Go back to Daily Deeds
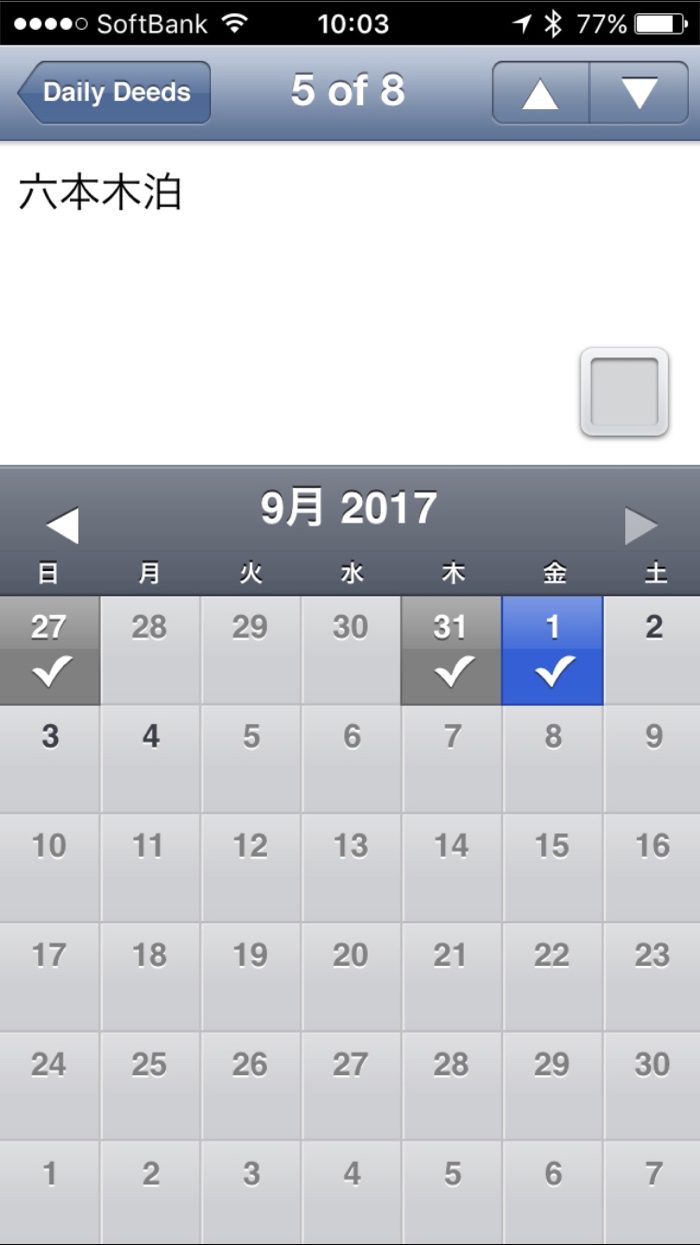 coord(115,92)
